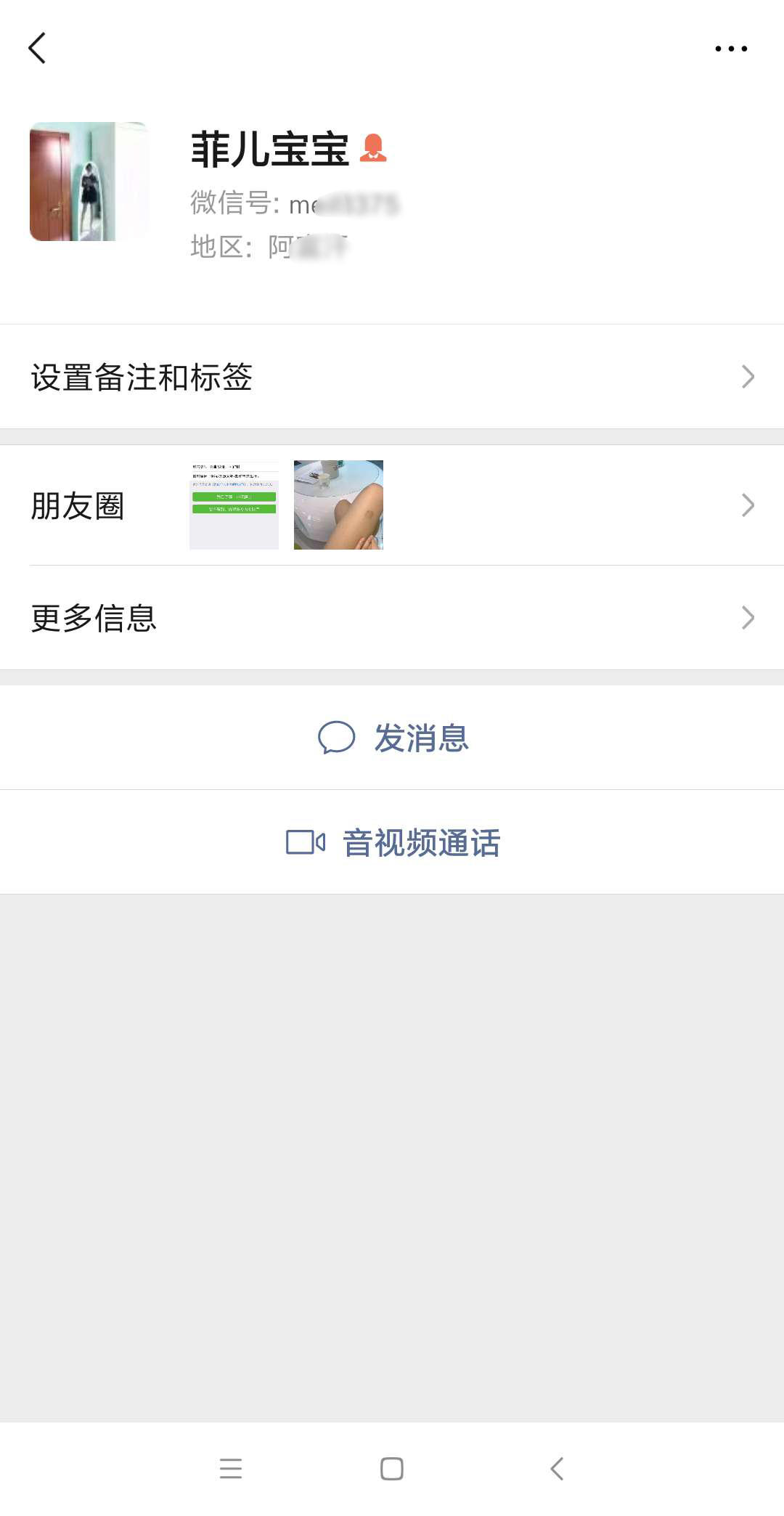
Task: Expand 更多信息 with the right arrow
Action: [x=748, y=618]
